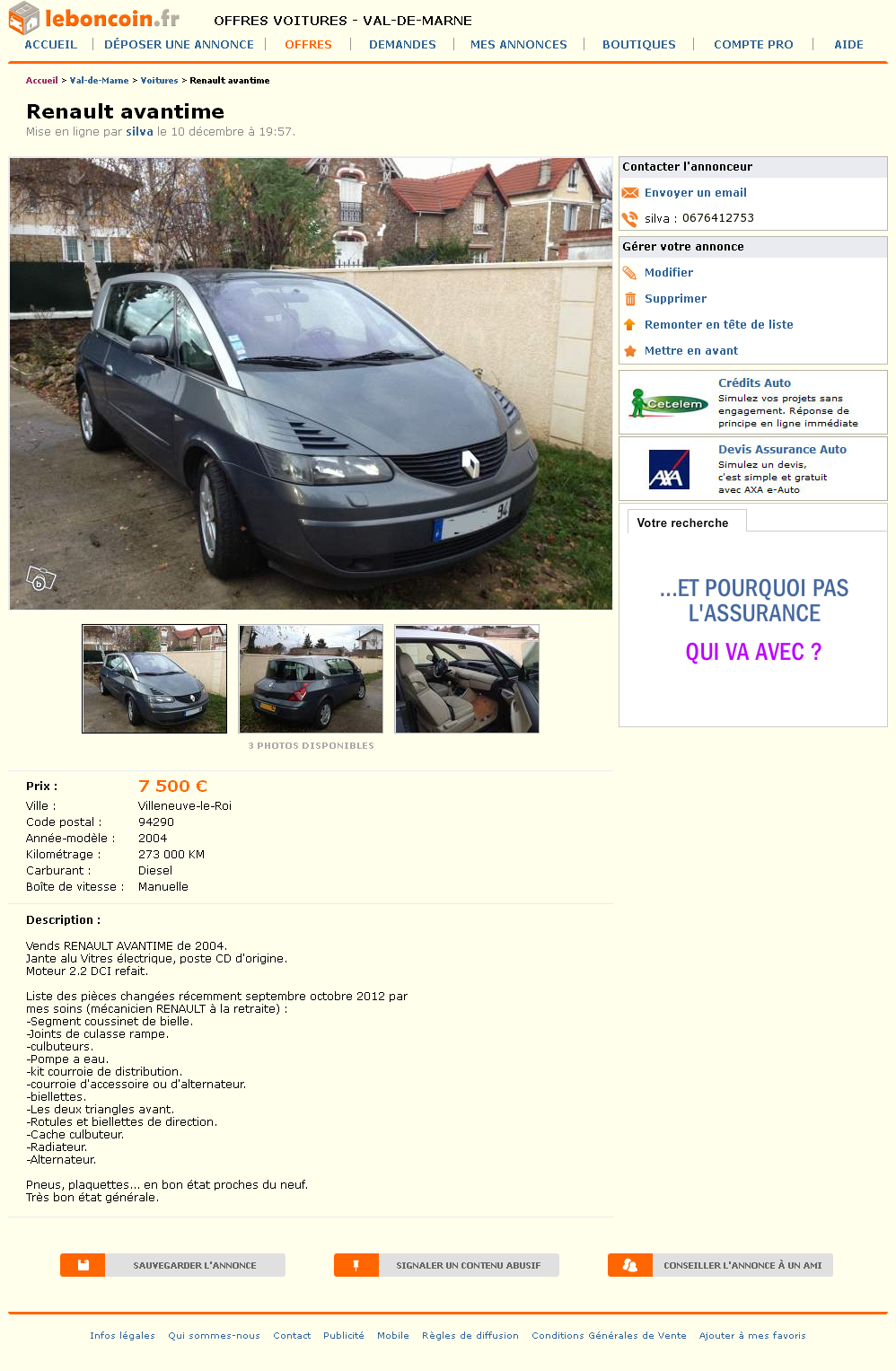This screenshot has width=896, height=1371.
Task: Go to the DEMANDES section
Action: 402,44
